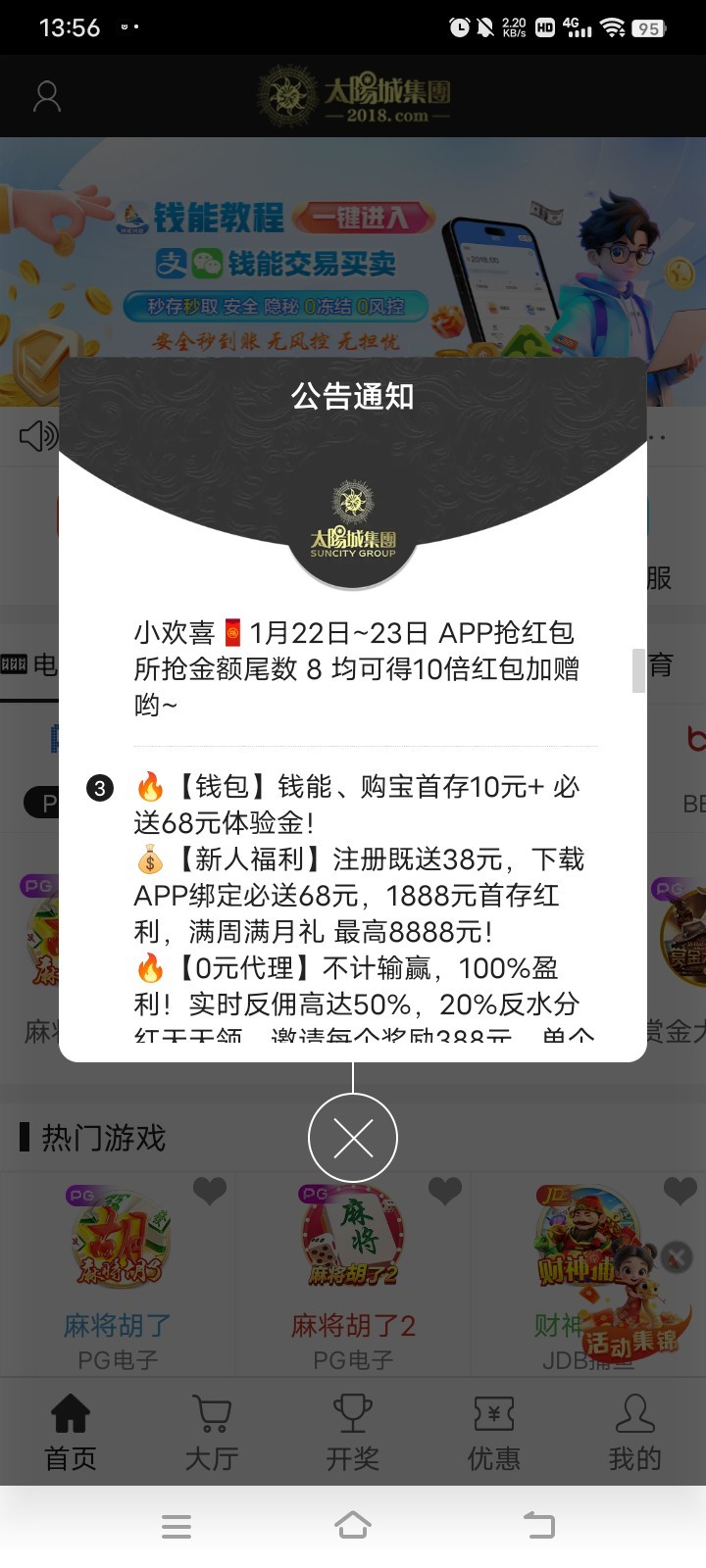
Task: Close the 公告通知 announcement dialog
Action: [x=353, y=1138]
